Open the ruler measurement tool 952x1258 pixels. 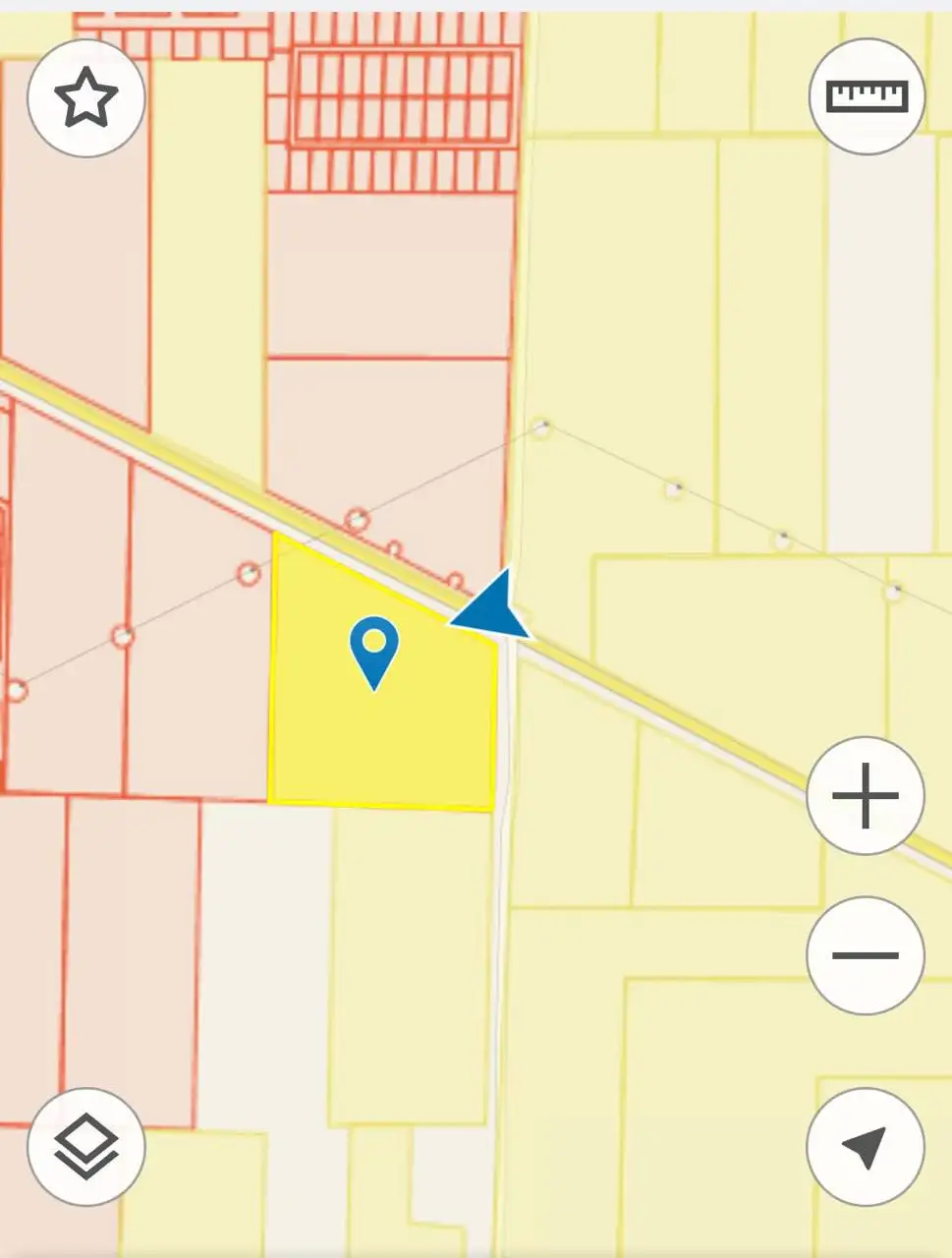(867, 96)
